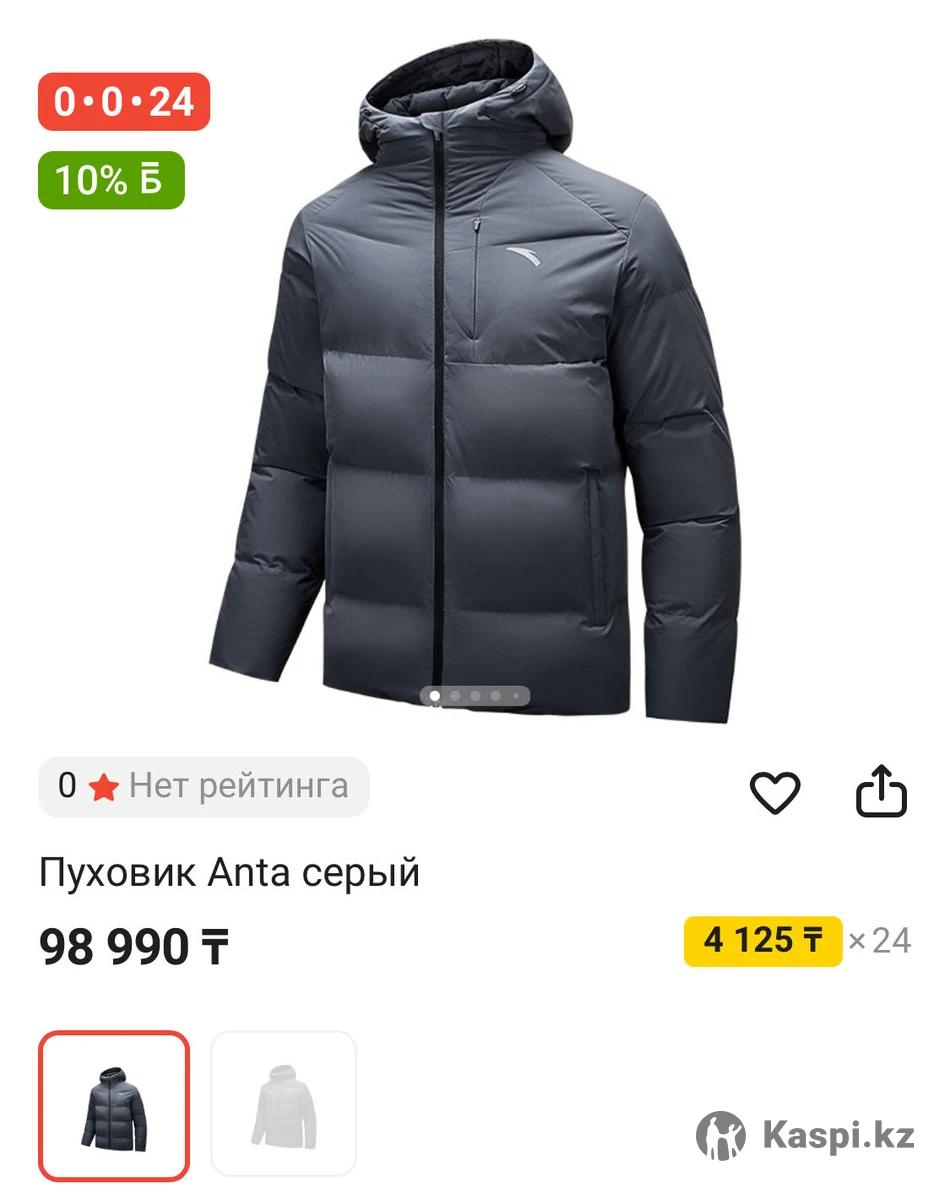Image resolution: width=950 pixels, height=1200 pixels.
Task: Select the white jacket color variant
Action: point(284,1104)
